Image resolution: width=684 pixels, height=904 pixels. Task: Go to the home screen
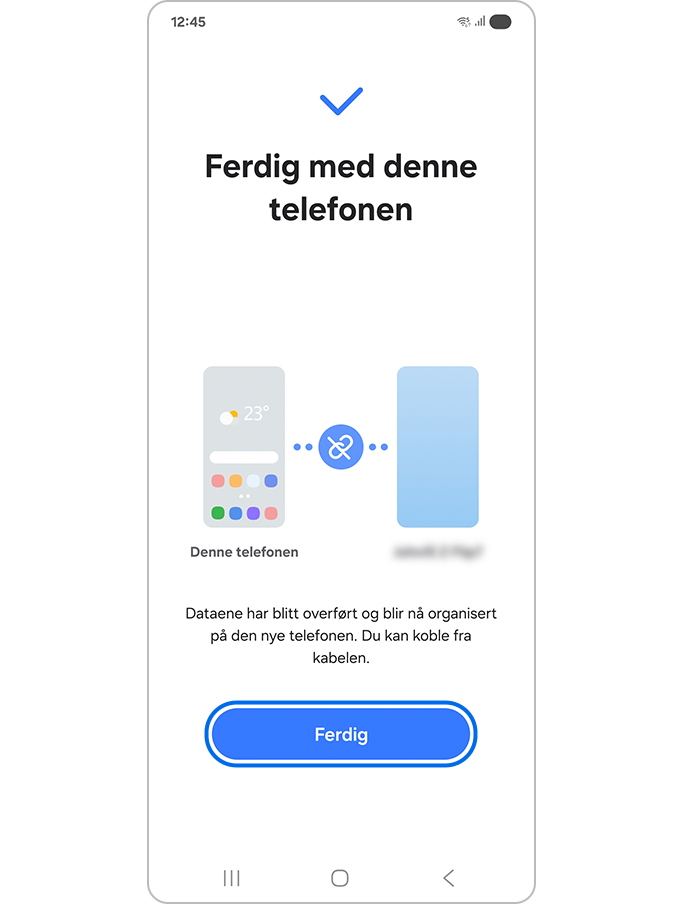click(x=340, y=878)
